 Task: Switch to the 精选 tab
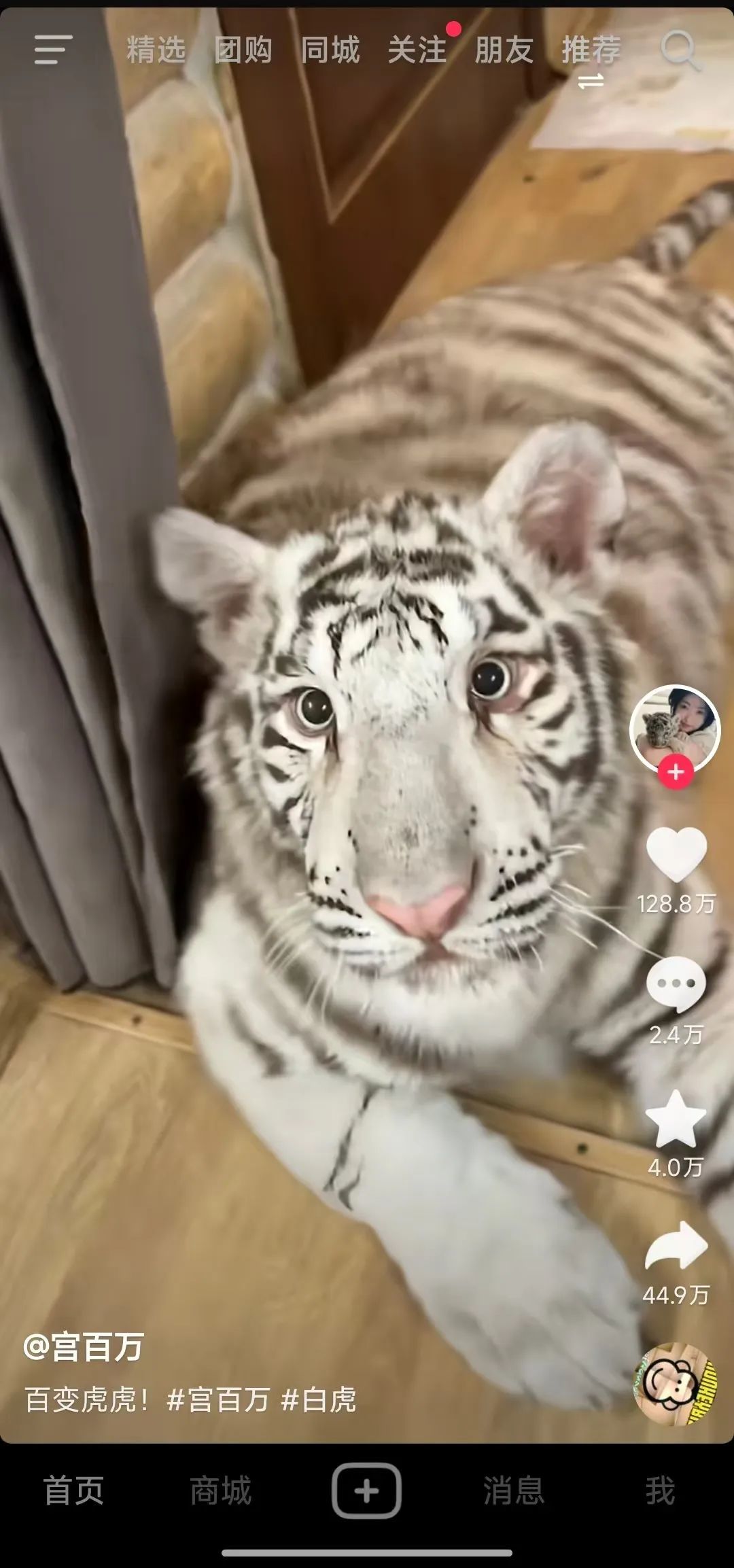[156, 50]
